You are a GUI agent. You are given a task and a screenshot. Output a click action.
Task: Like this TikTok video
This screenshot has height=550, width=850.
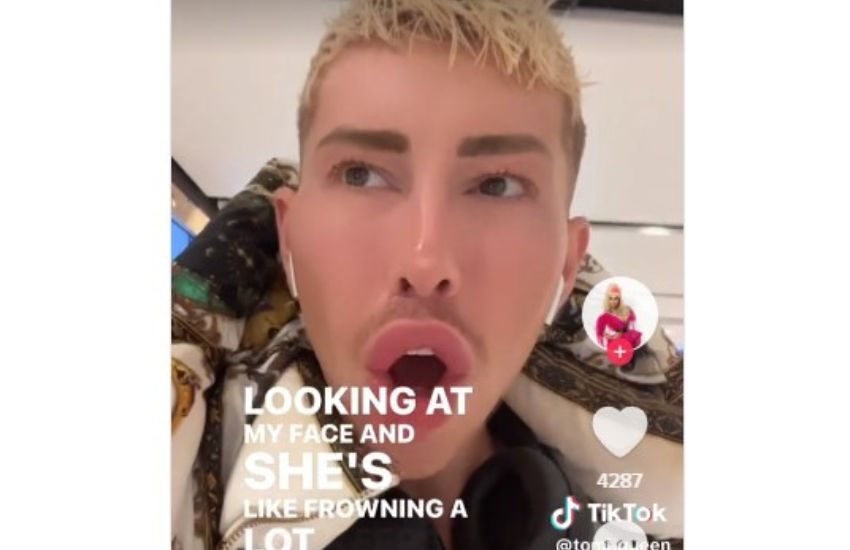(x=619, y=431)
